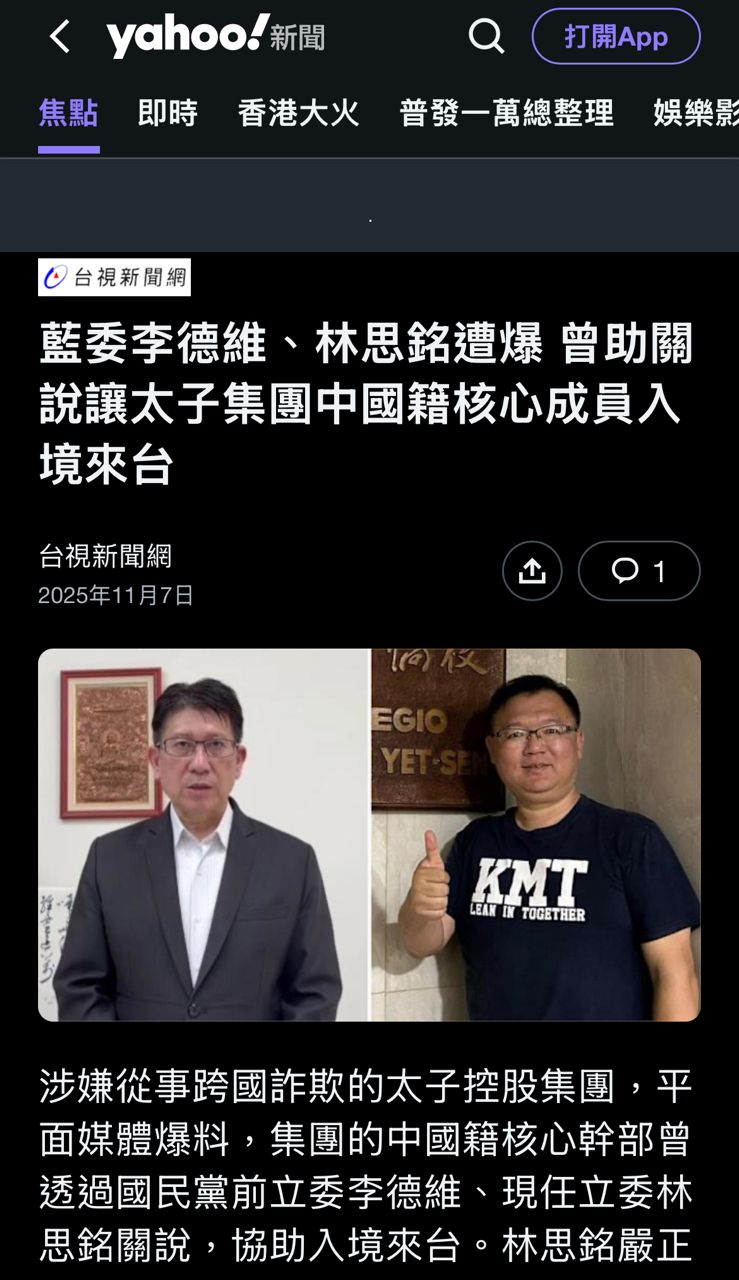739x1280 pixels.
Task: Switch to the 香港大火 tab
Action: click(298, 113)
